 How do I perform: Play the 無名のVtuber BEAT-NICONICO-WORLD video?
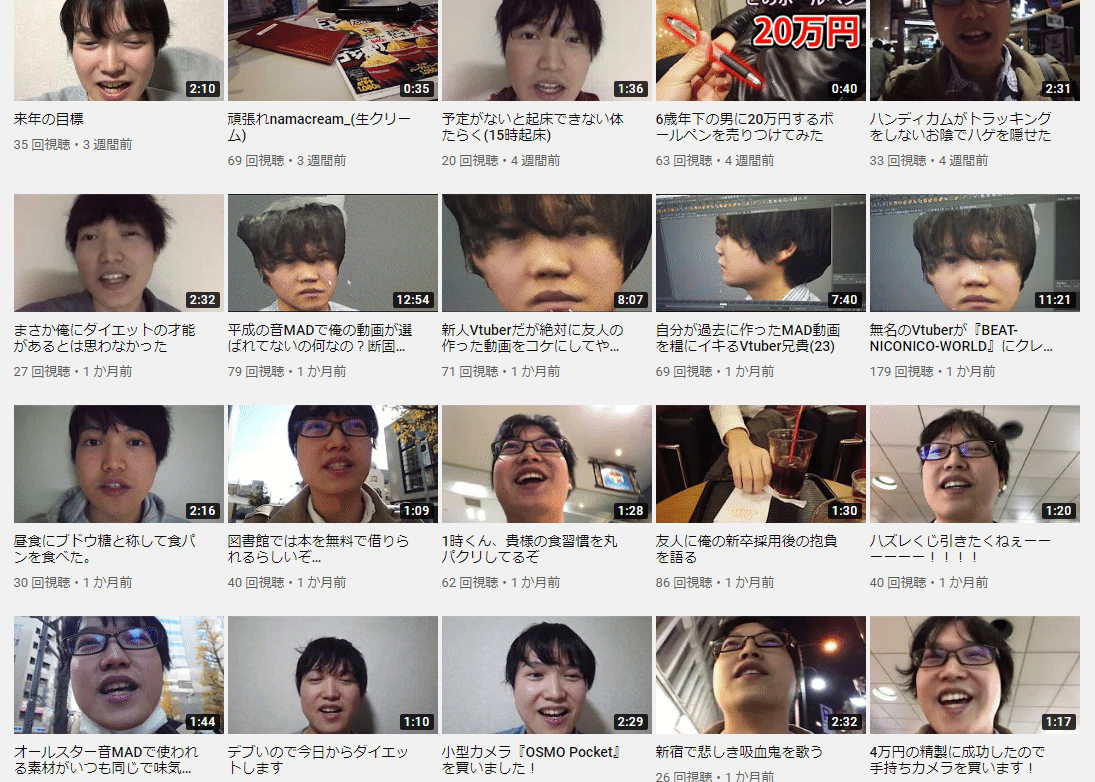coord(974,253)
